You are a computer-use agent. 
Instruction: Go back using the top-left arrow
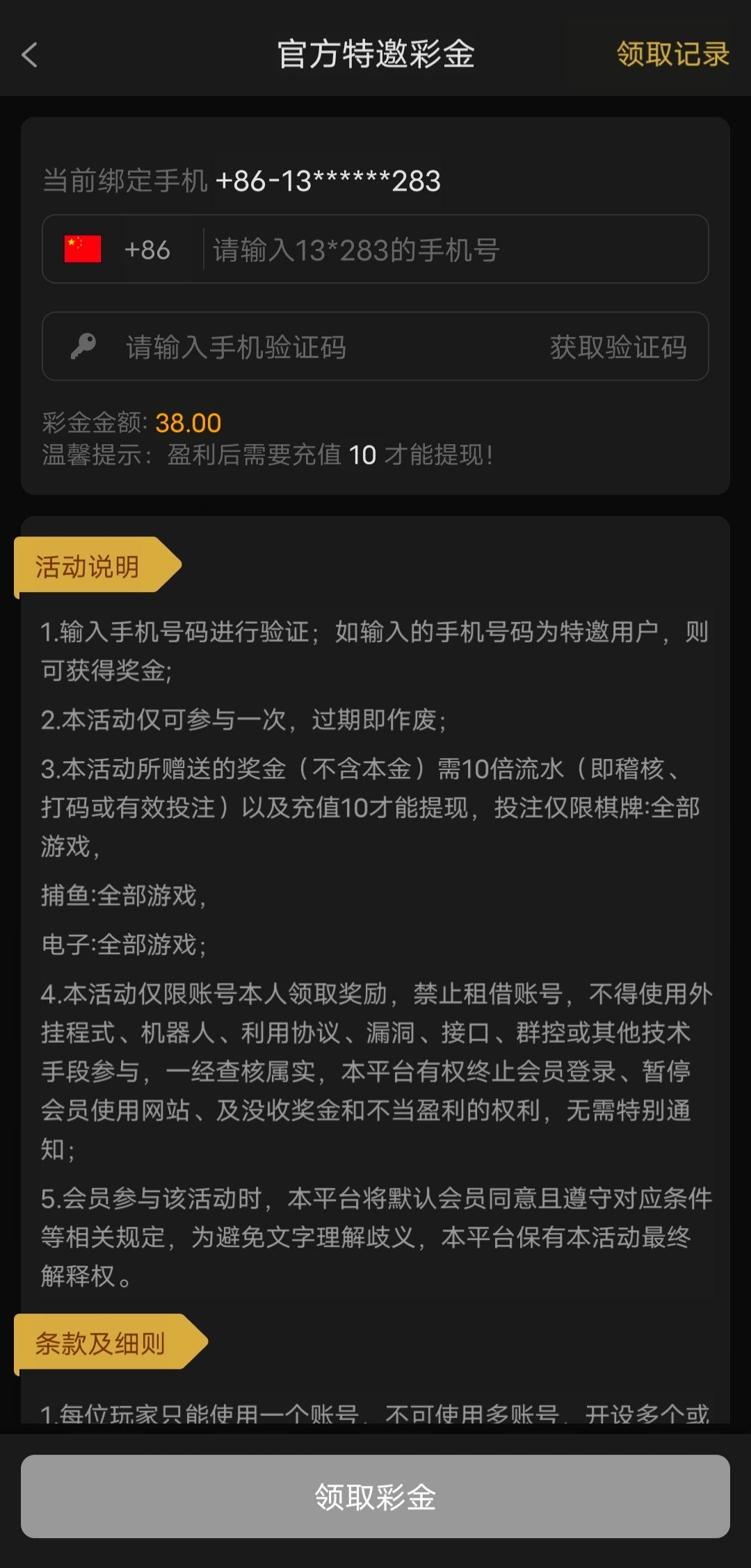point(29,55)
